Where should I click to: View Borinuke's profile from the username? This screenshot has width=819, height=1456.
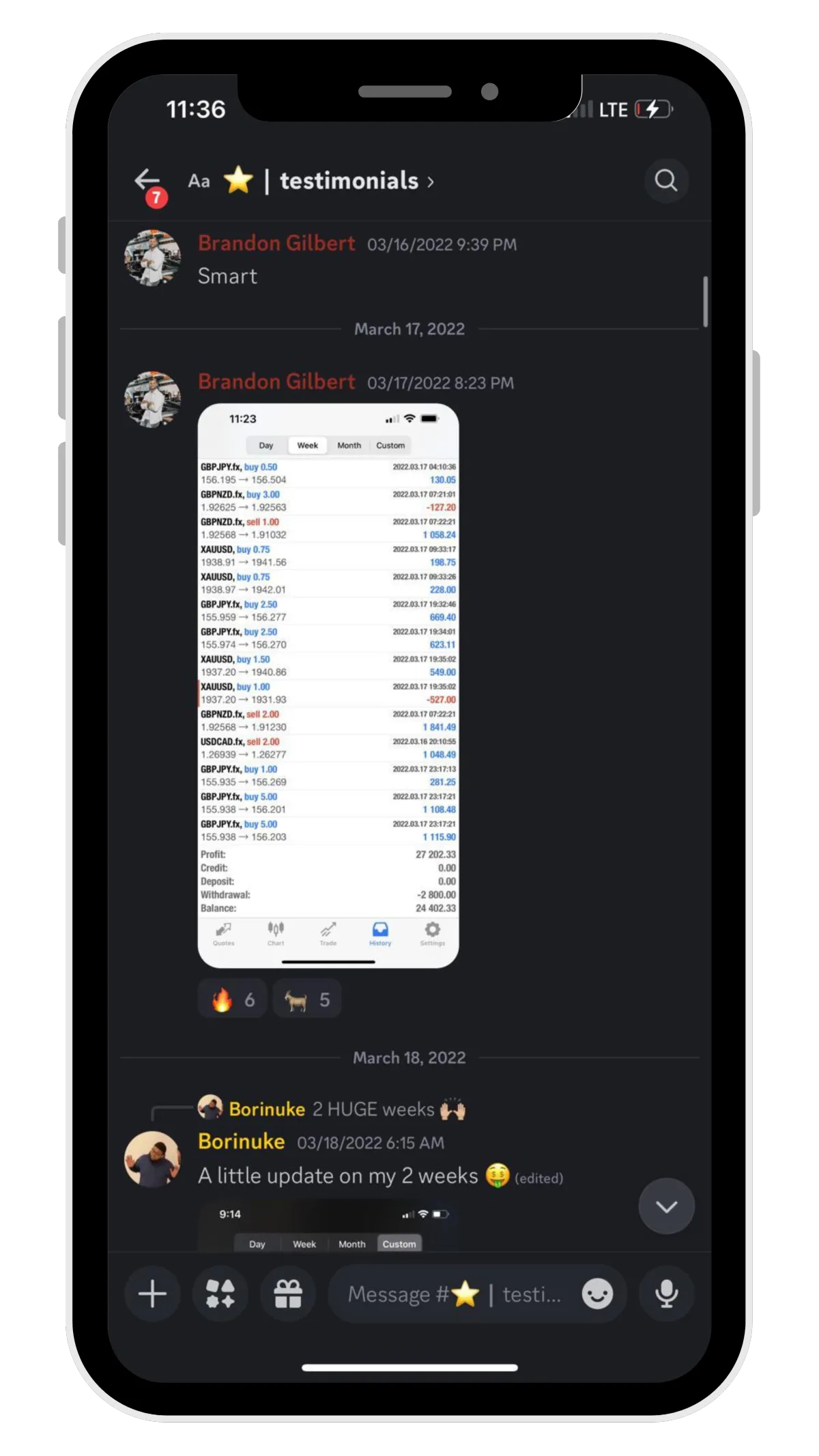[x=241, y=1142]
